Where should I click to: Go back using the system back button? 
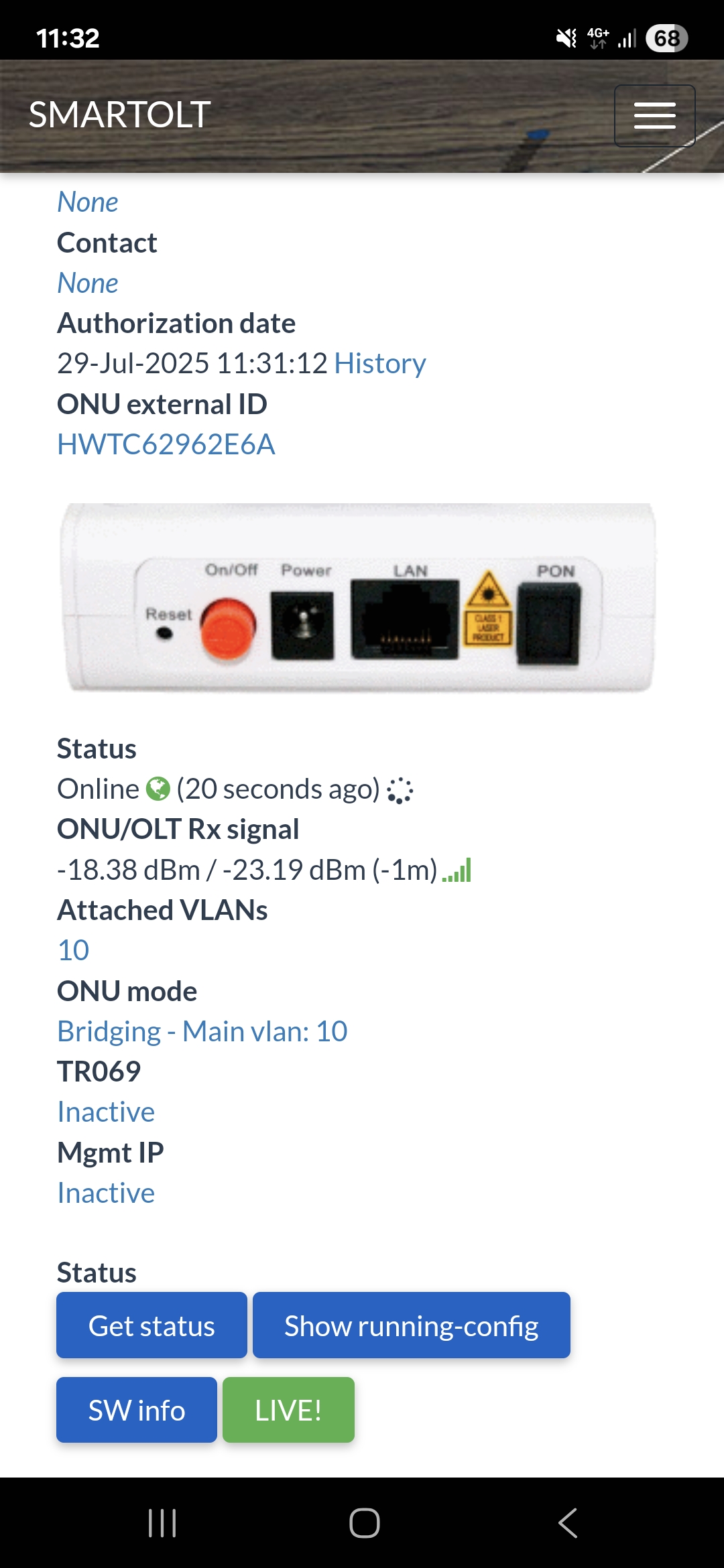[567, 1522]
